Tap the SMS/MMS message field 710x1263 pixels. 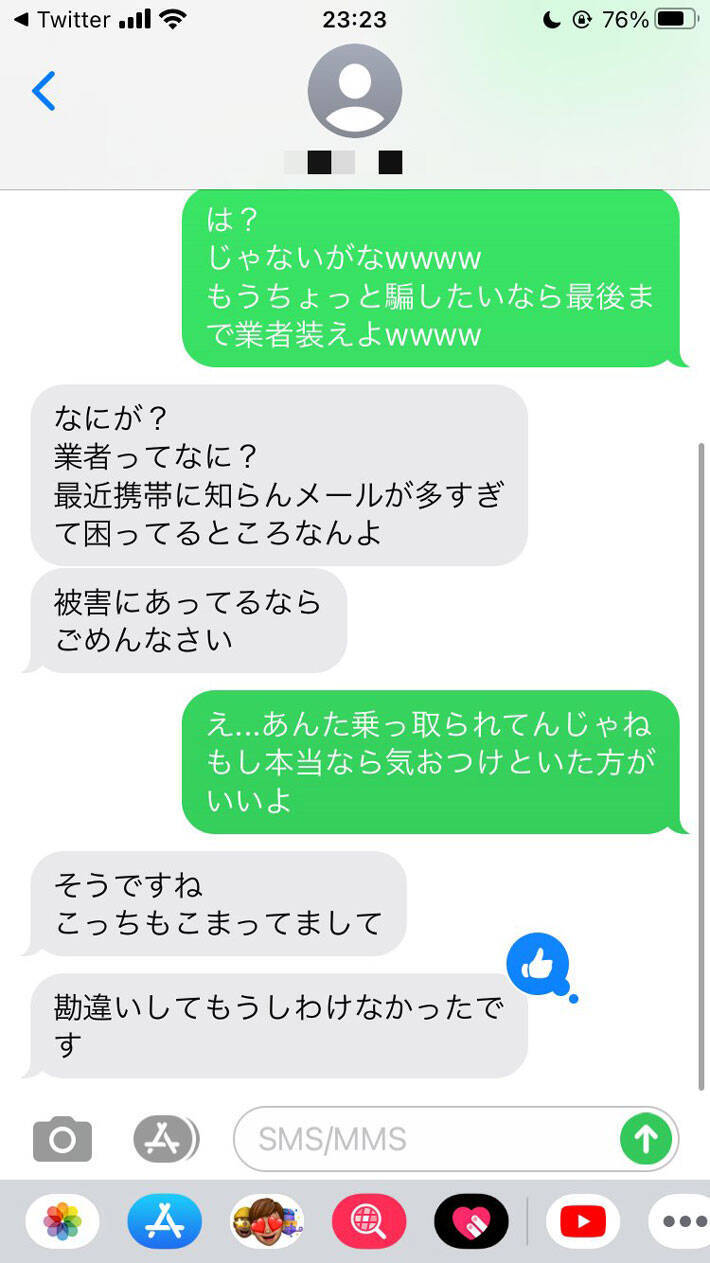pyautogui.click(x=430, y=1139)
